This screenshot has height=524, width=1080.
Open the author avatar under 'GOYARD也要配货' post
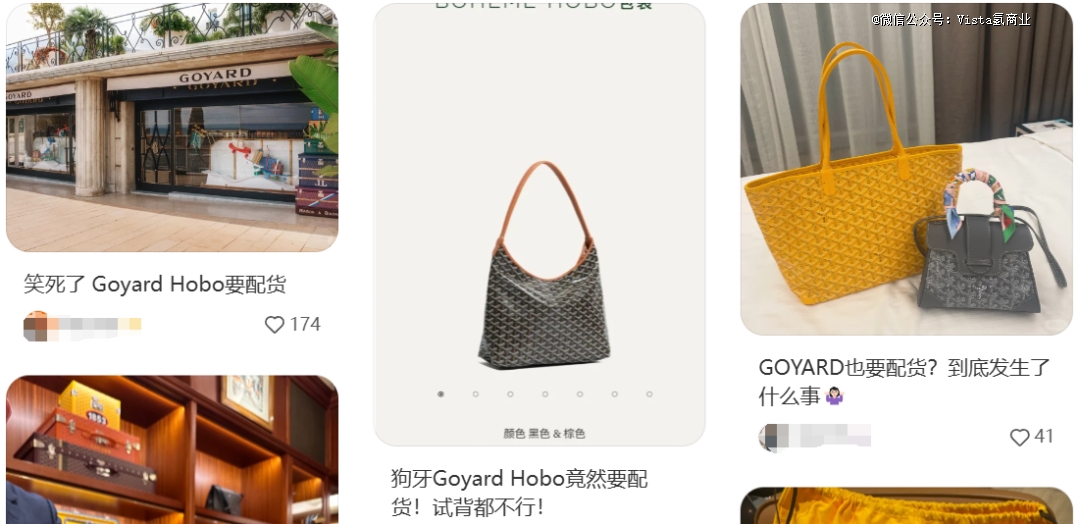(x=771, y=437)
